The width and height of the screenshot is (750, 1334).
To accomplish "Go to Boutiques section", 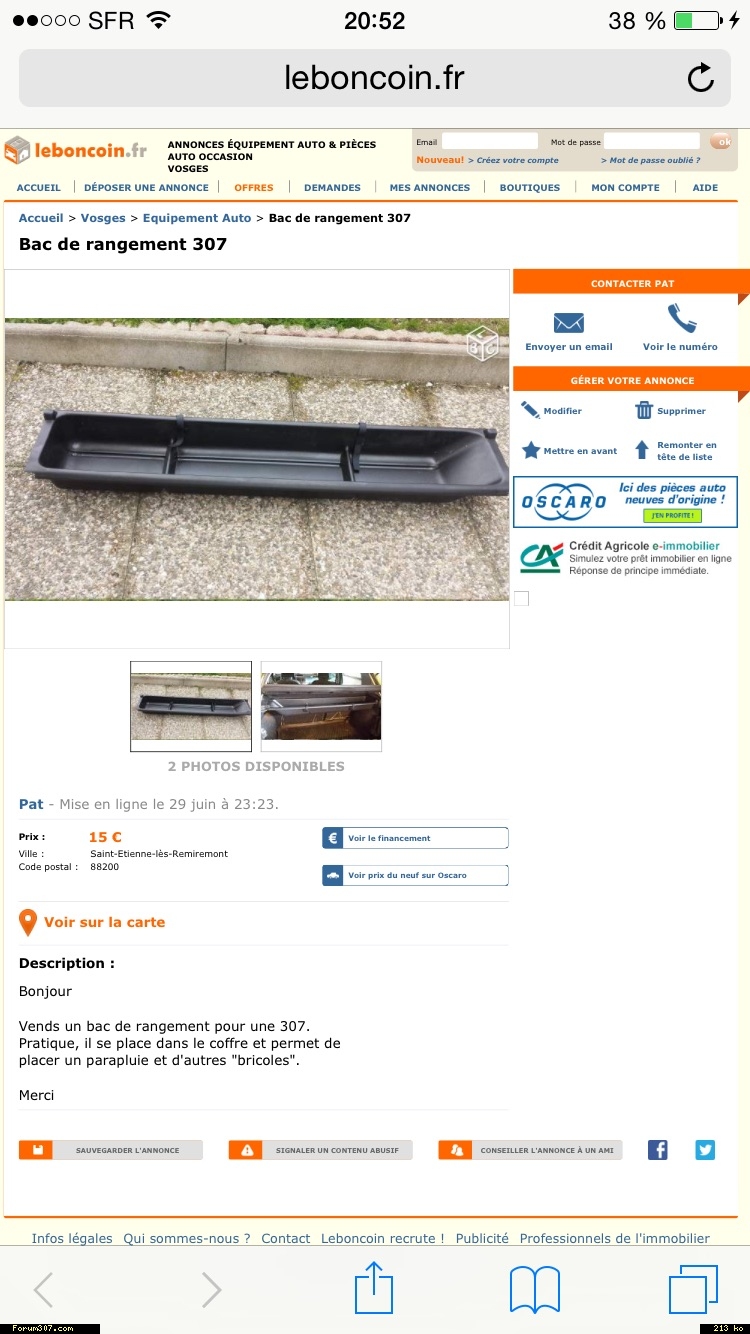I will (x=530, y=187).
